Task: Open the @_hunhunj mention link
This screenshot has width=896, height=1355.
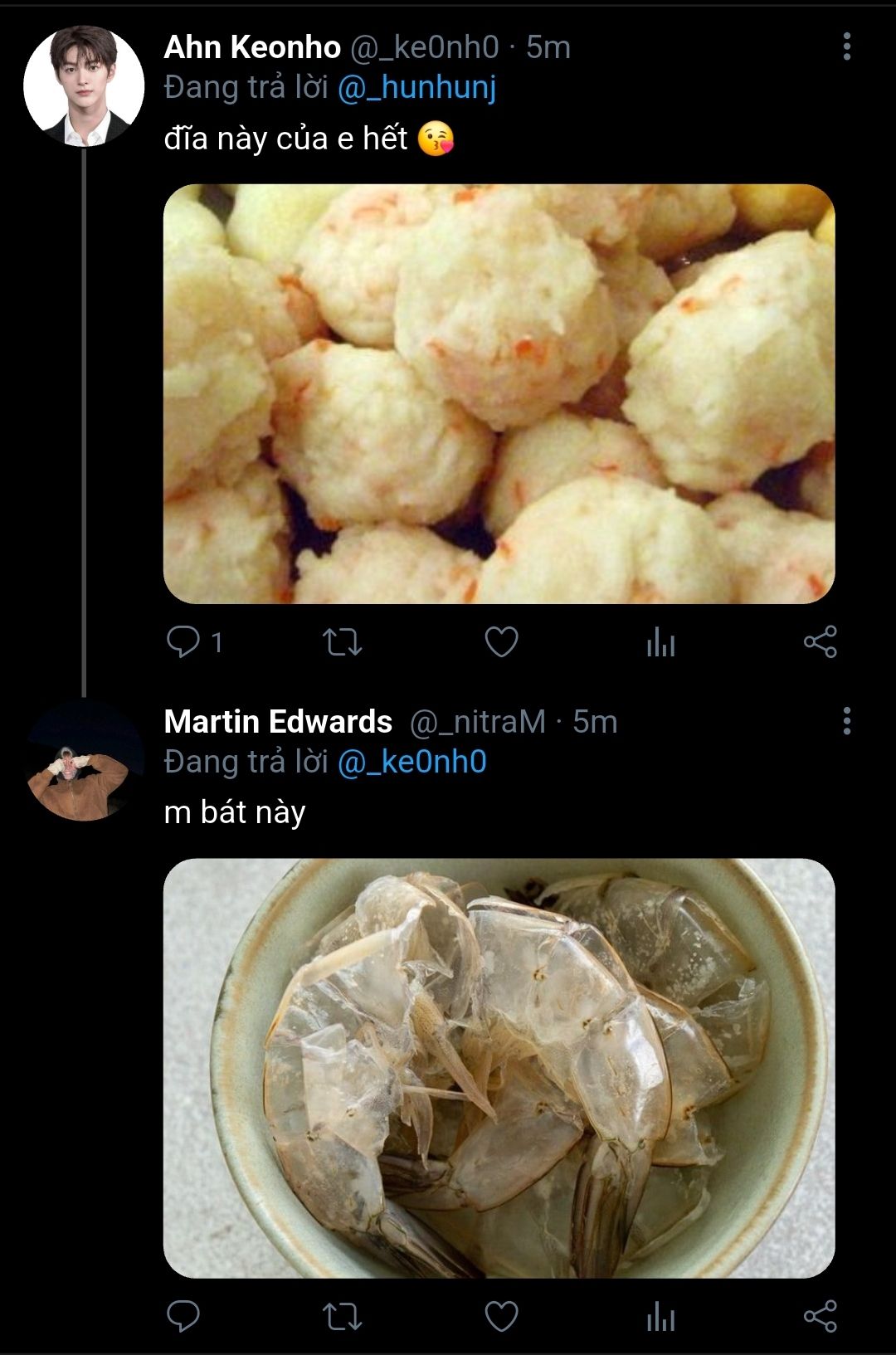Action: click(x=416, y=87)
